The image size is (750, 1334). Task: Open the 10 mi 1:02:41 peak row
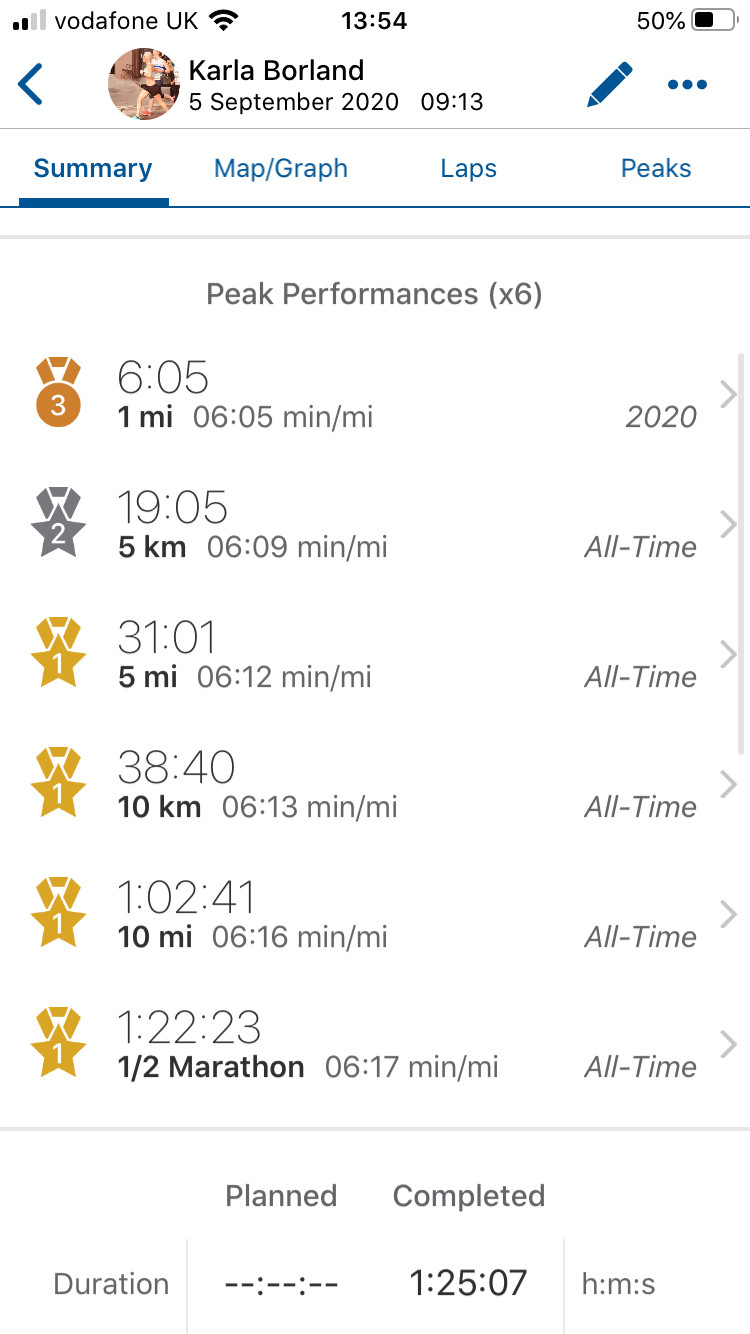[x=375, y=915]
